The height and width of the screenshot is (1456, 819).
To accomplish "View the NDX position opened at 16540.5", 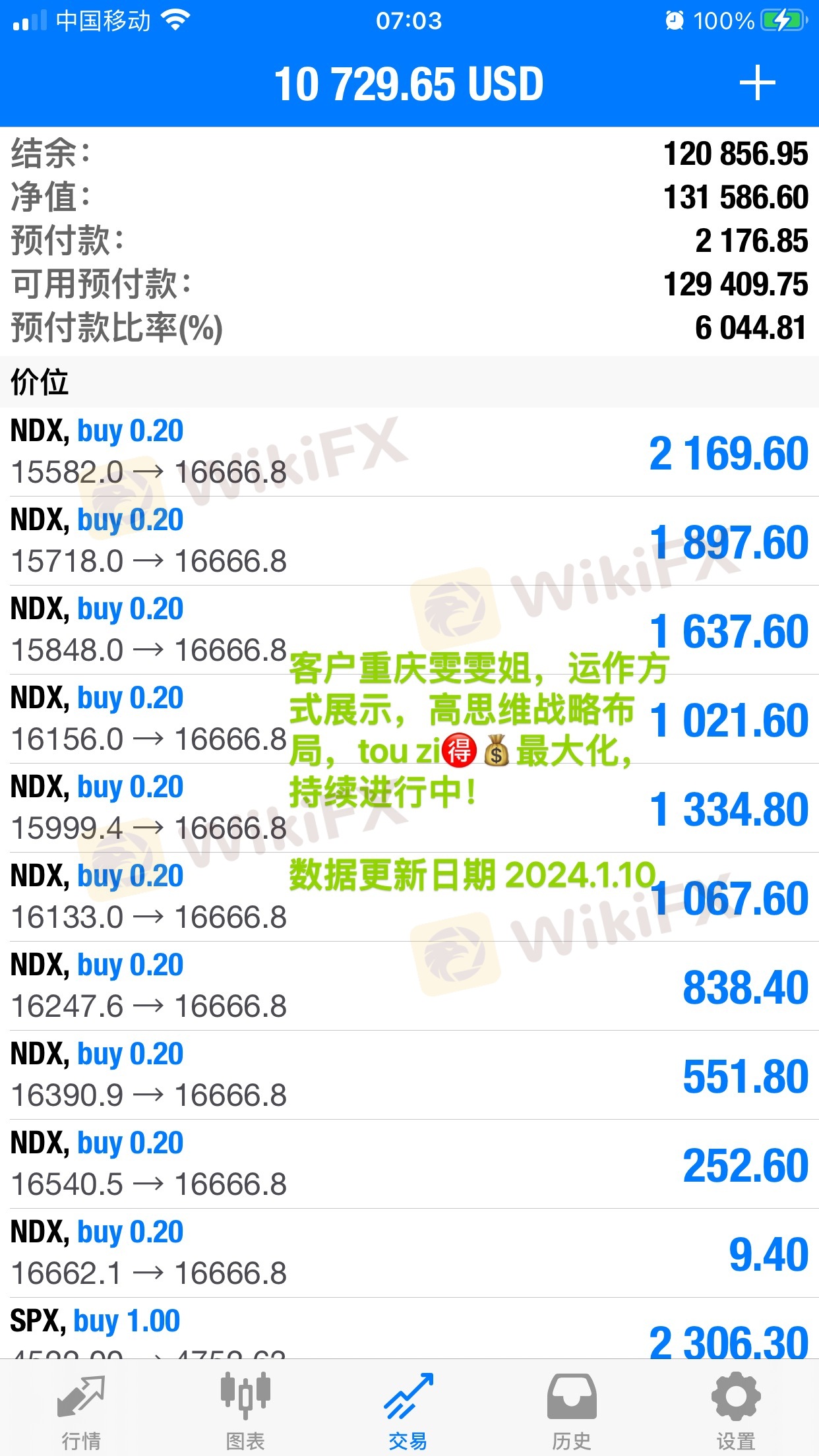I will pos(409,1164).
